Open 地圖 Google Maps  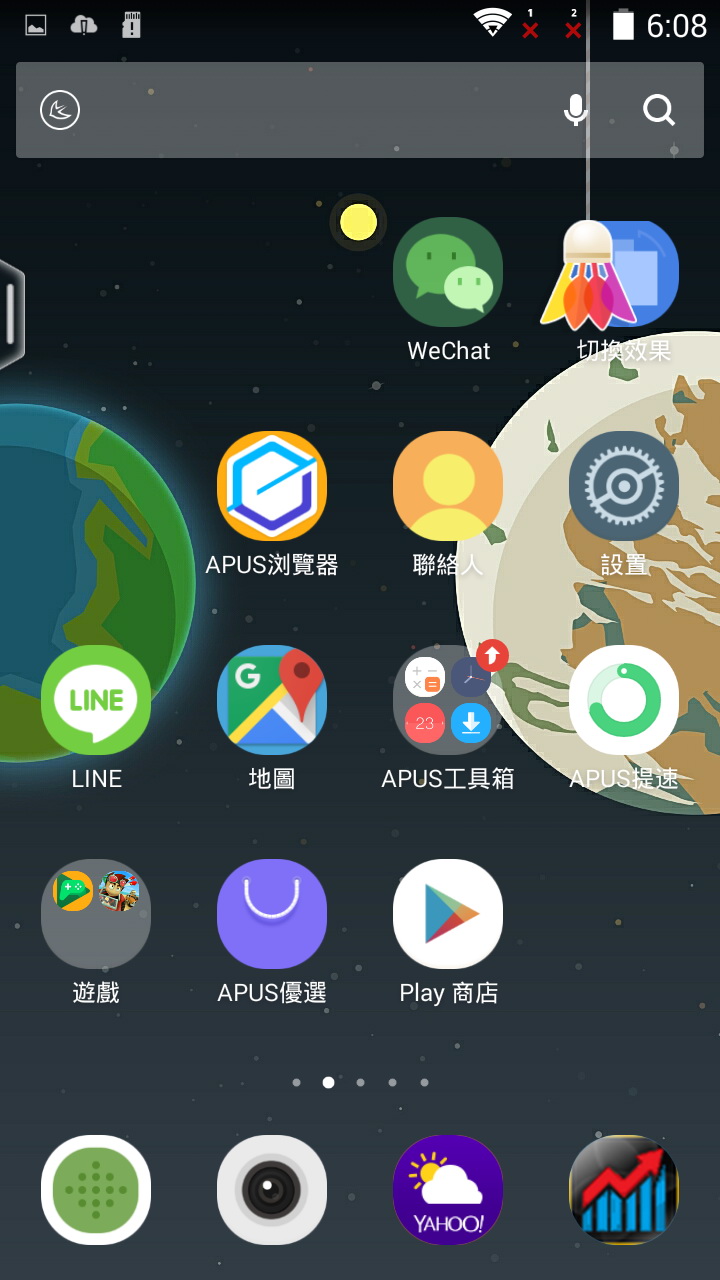pos(272,700)
